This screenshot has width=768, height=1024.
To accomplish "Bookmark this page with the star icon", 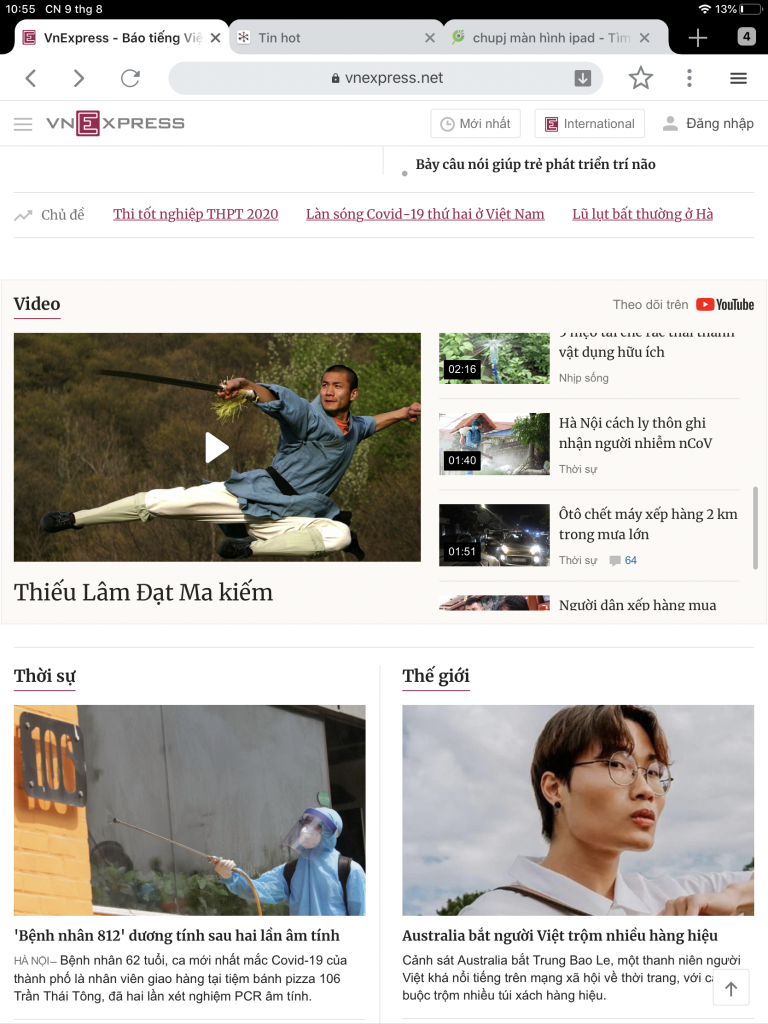I will coord(641,78).
